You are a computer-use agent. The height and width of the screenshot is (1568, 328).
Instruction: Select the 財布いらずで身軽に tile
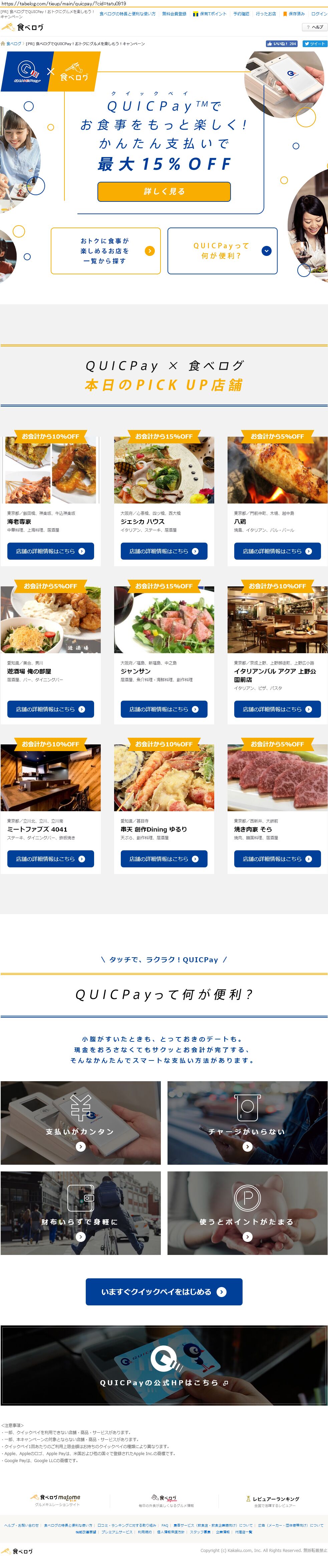(x=81, y=1213)
